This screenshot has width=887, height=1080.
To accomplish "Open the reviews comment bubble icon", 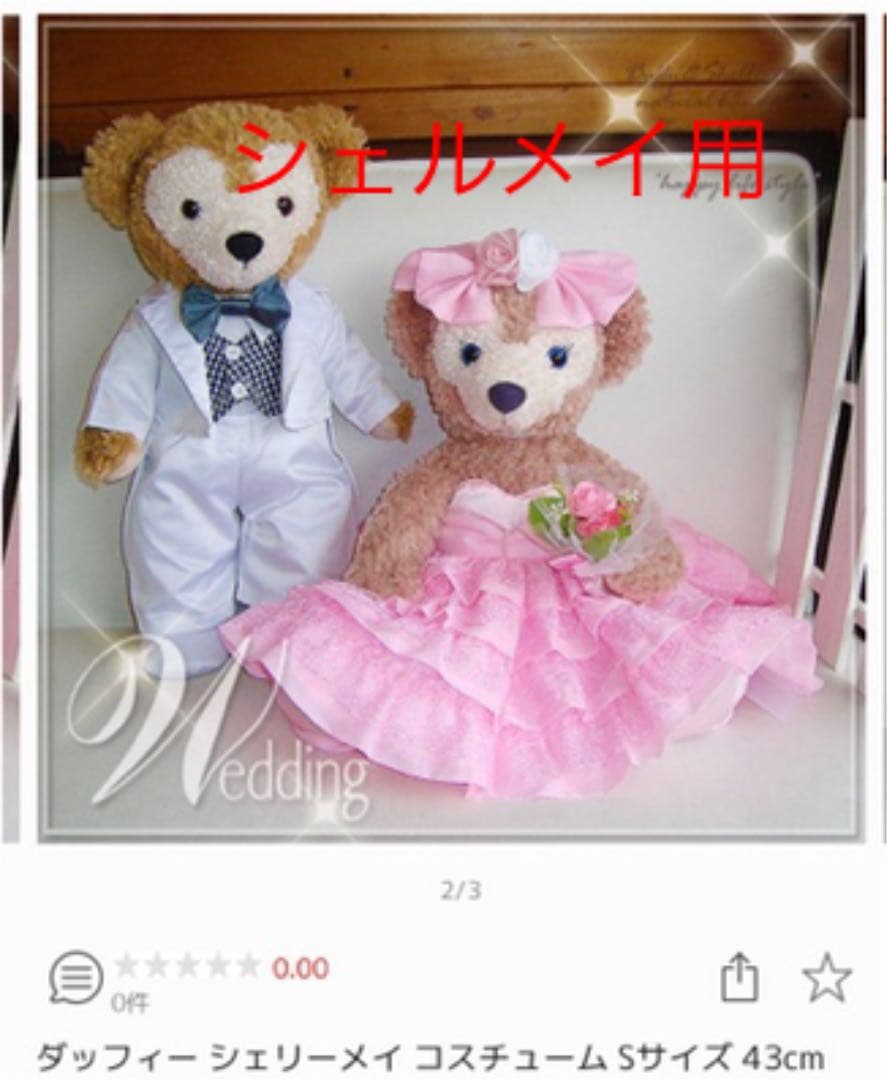I will coord(76,976).
